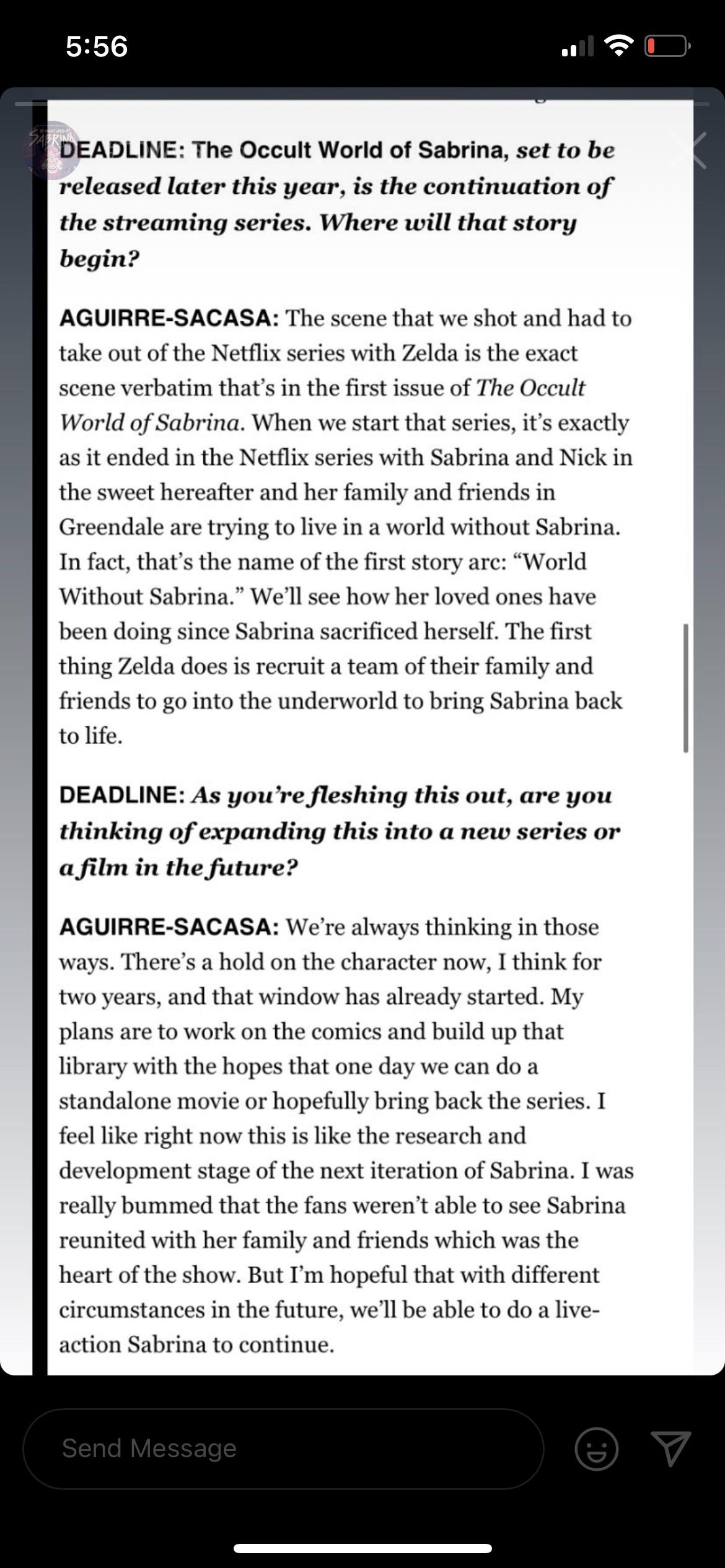Close the story with the X
The width and height of the screenshot is (725, 1568).
[x=692, y=150]
